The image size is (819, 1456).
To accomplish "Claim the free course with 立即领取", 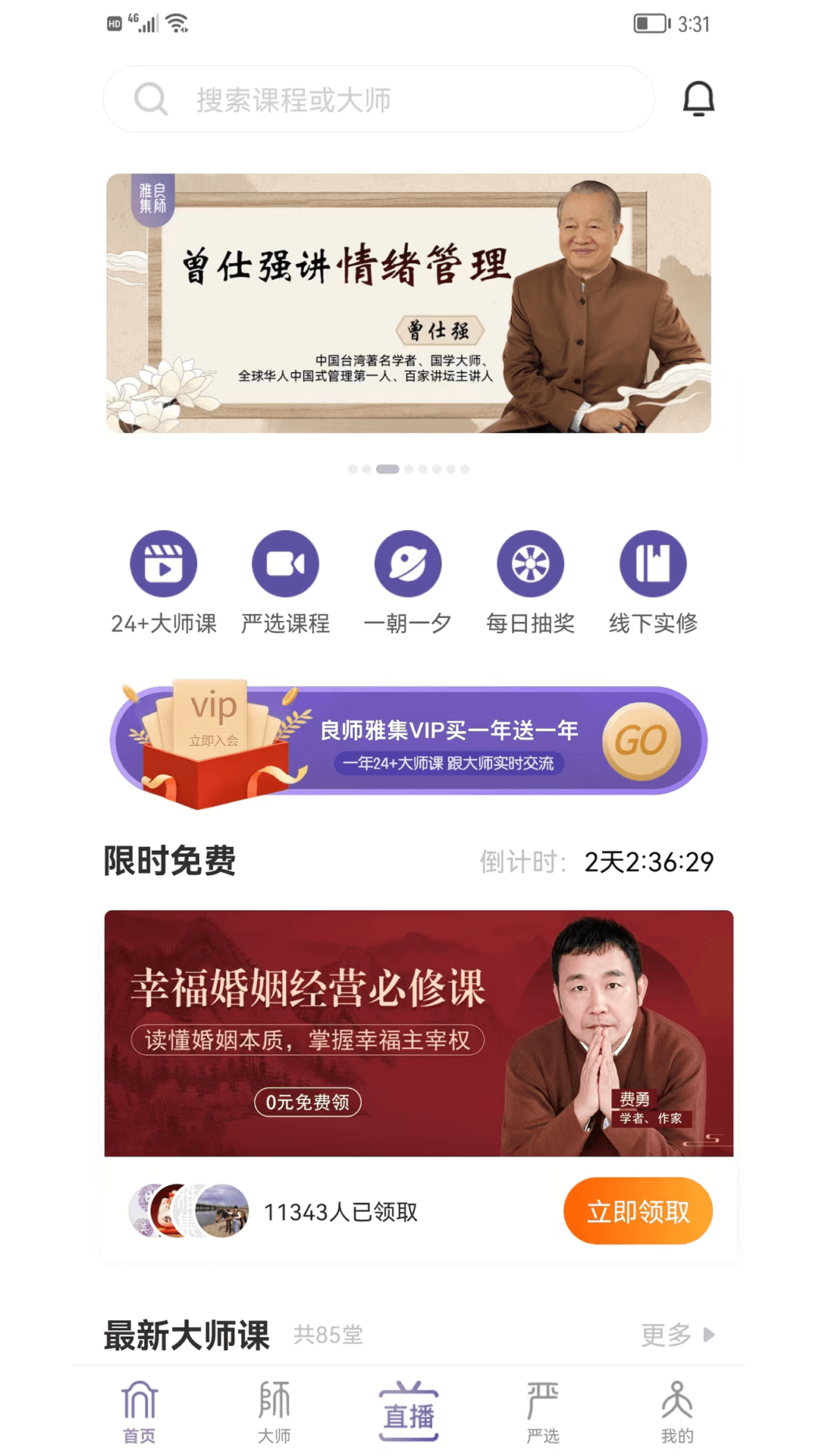I will click(x=638, y=1211).
